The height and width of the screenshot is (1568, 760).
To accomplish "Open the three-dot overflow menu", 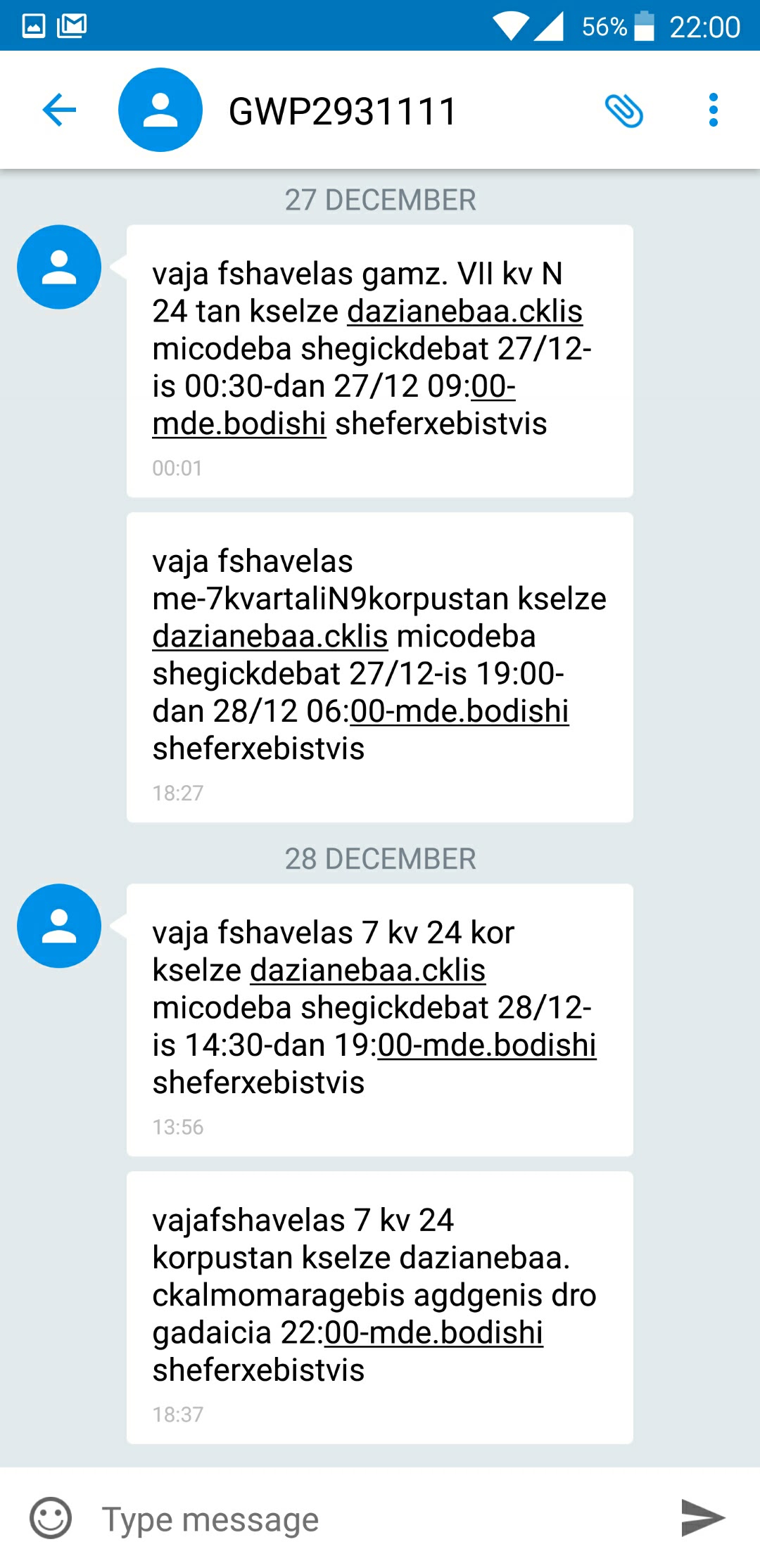I will (x=713, y=110).
